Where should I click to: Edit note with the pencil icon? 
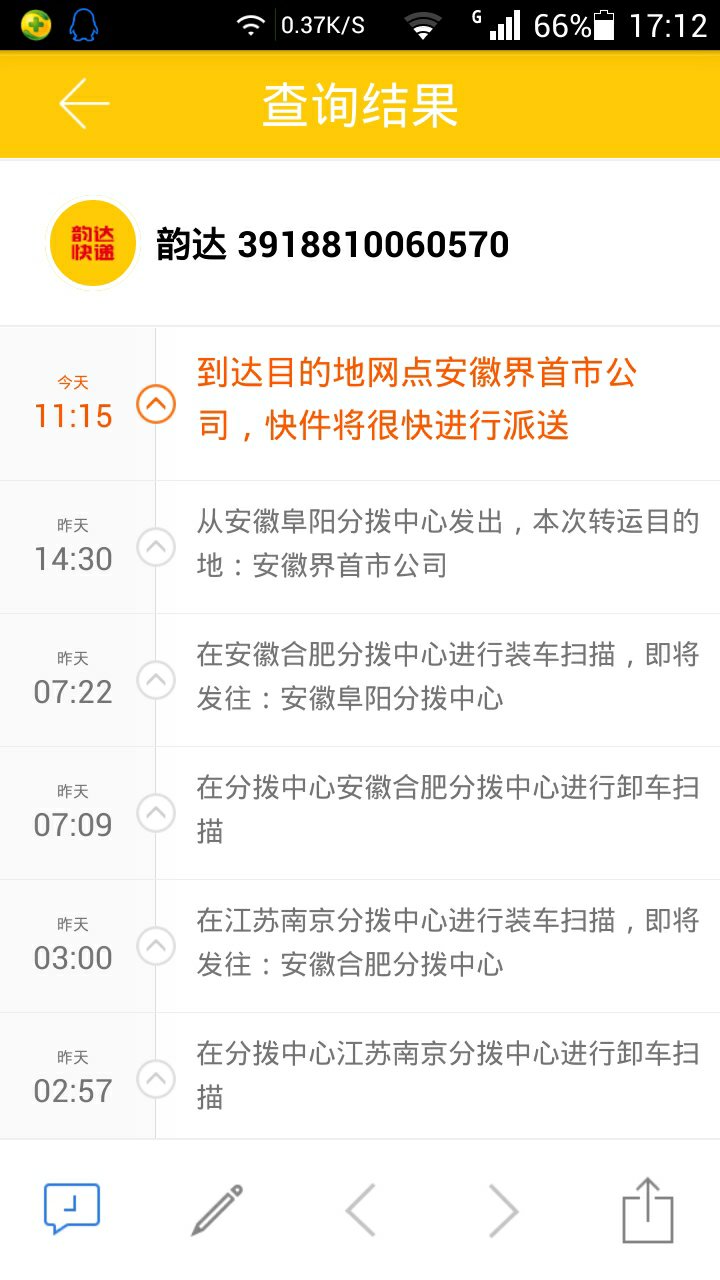point(217,1210)
